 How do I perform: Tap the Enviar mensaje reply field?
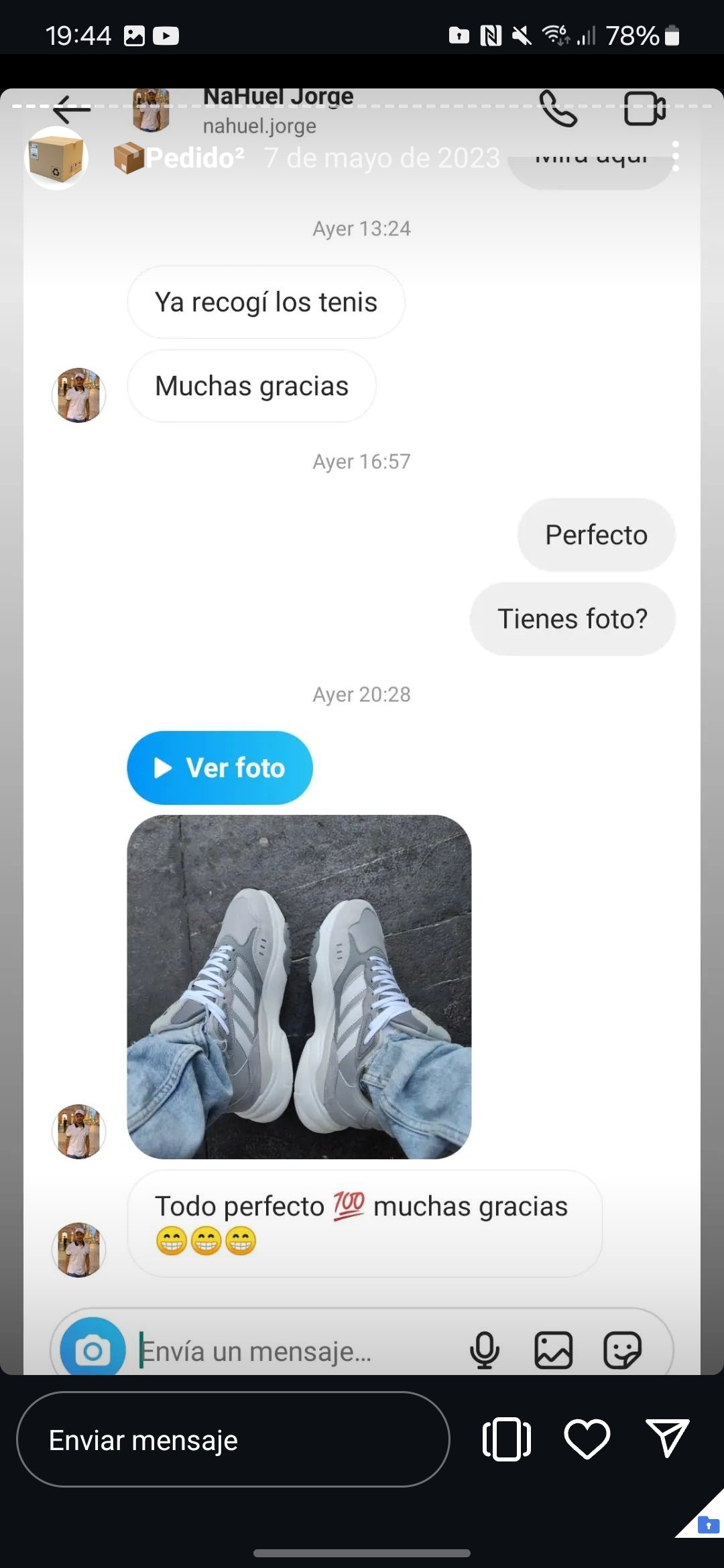tap(233, 1439)
